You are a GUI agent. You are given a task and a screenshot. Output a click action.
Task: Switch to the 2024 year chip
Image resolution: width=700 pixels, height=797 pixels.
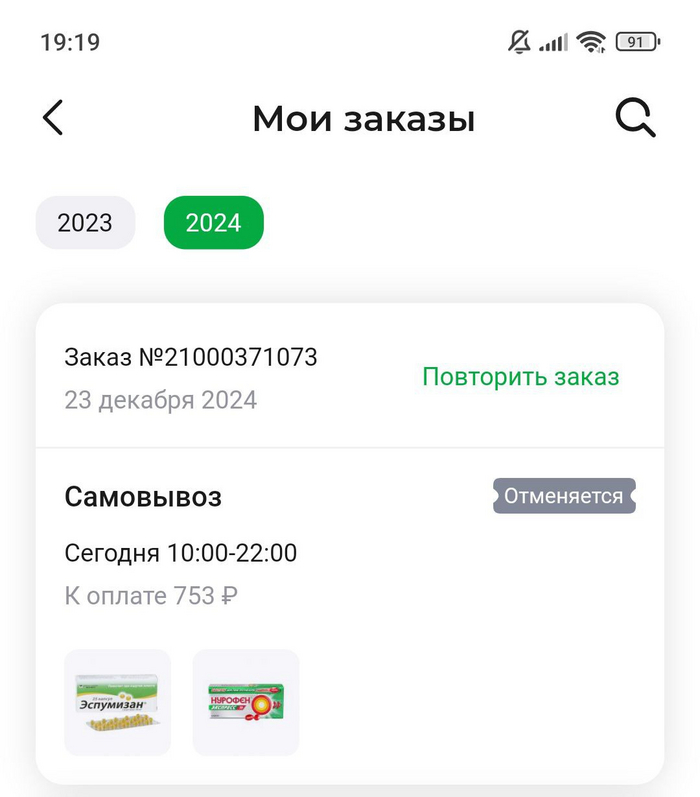click(x=213, y=222)
